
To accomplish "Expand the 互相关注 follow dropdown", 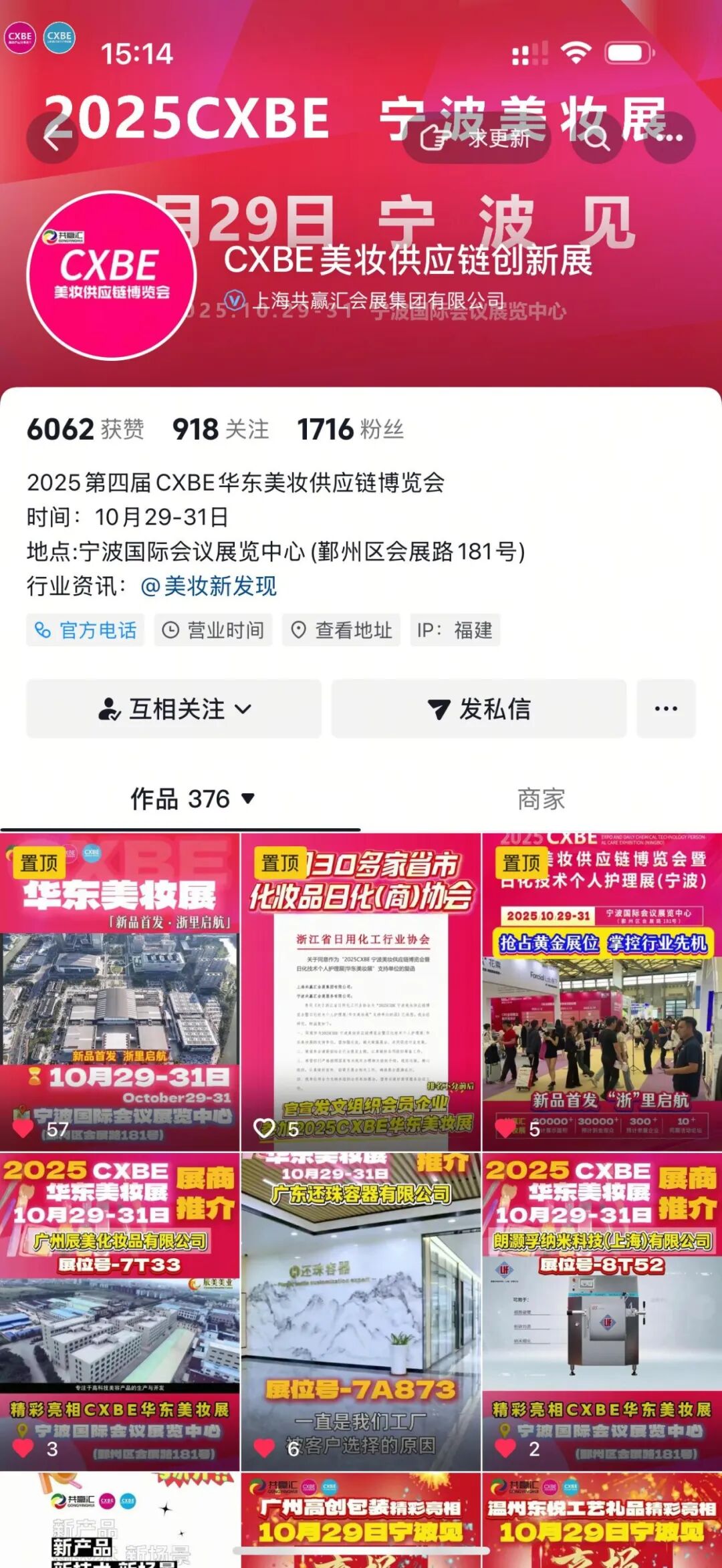I will coord(174,709).
